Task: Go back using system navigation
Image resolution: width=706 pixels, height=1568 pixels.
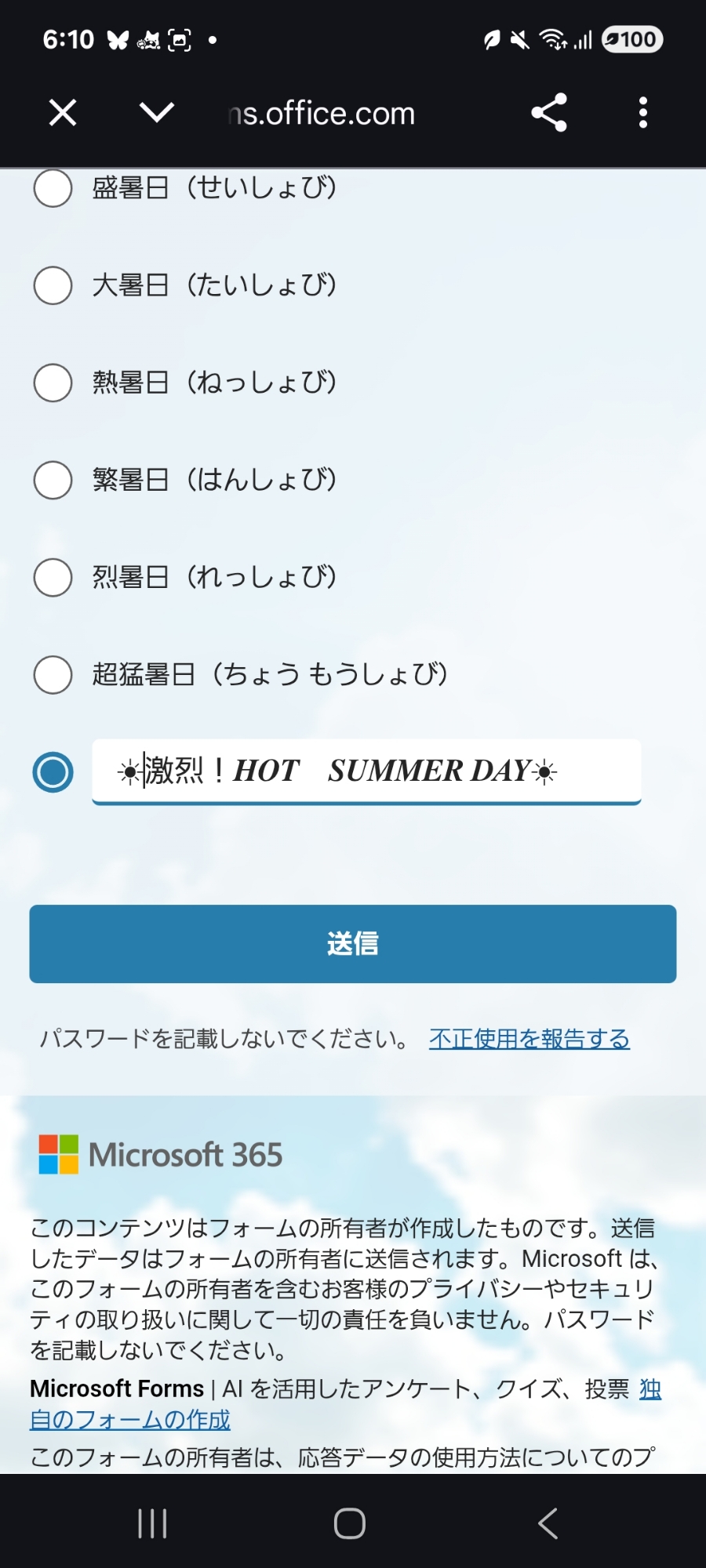Action: 548,1524
